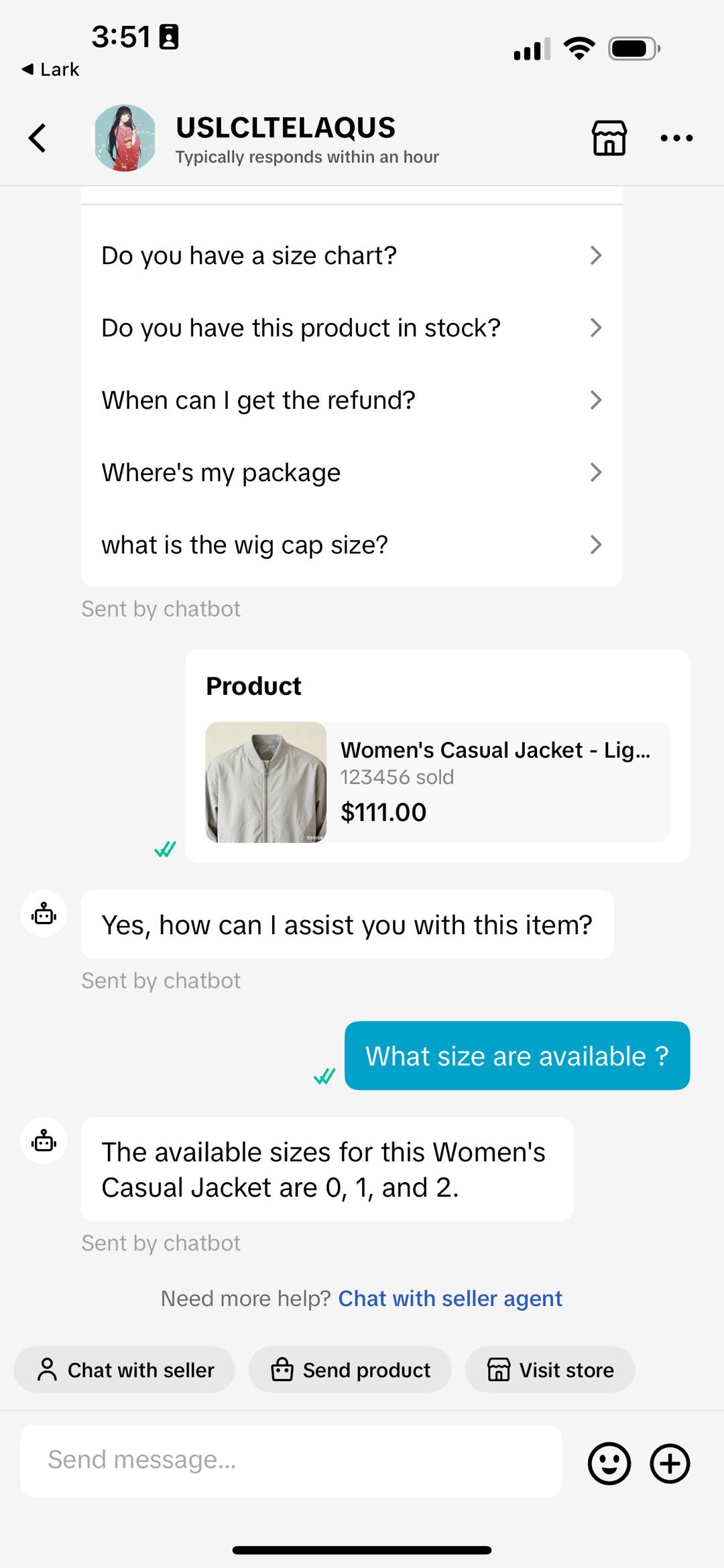This screenshot has height=1568, width=724.
Task: Open the store icon in header
Action: [x=609, y=138]
